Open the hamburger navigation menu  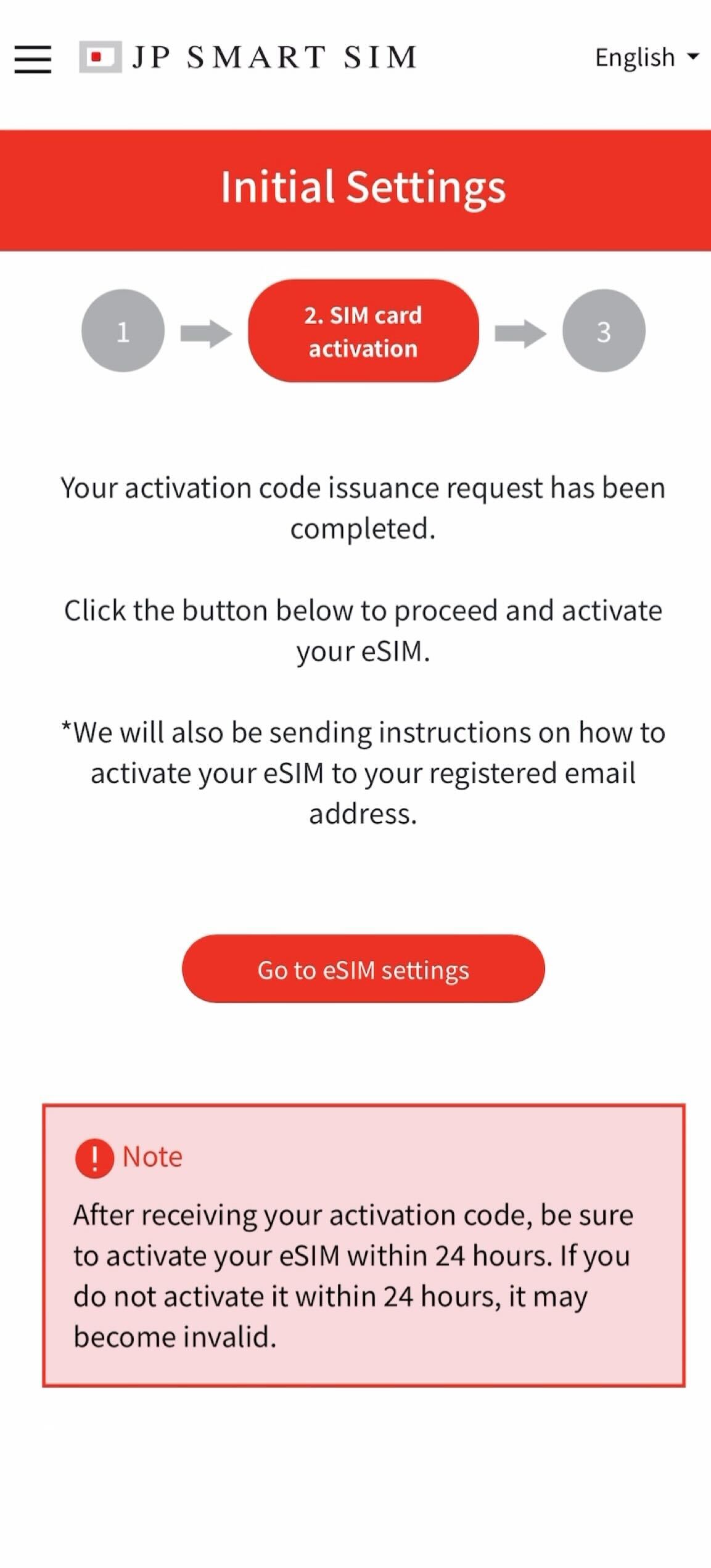click(x=33, y=59)
